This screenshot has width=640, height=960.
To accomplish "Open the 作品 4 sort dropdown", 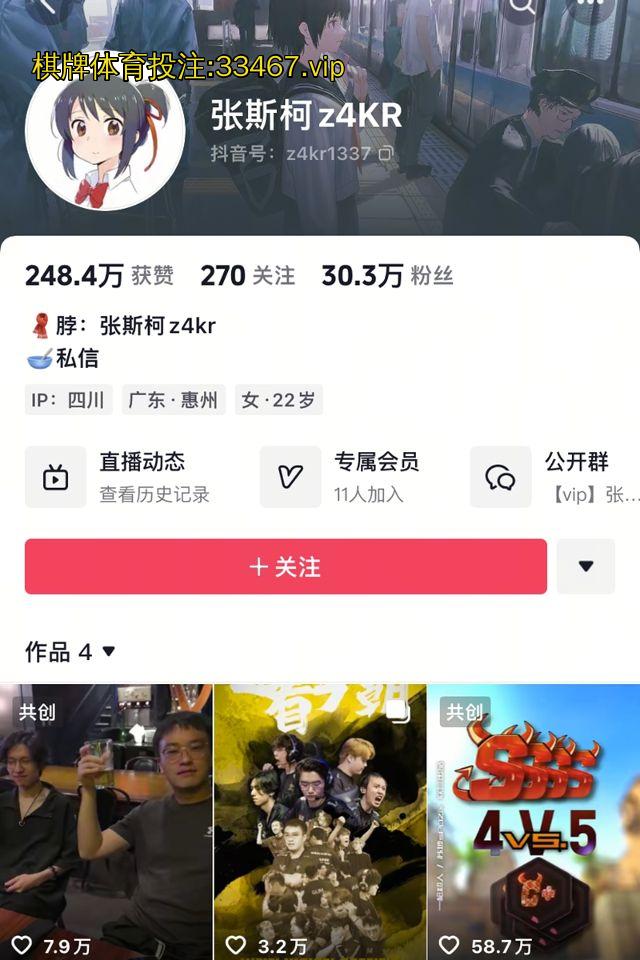I will [x=71, y=652].
